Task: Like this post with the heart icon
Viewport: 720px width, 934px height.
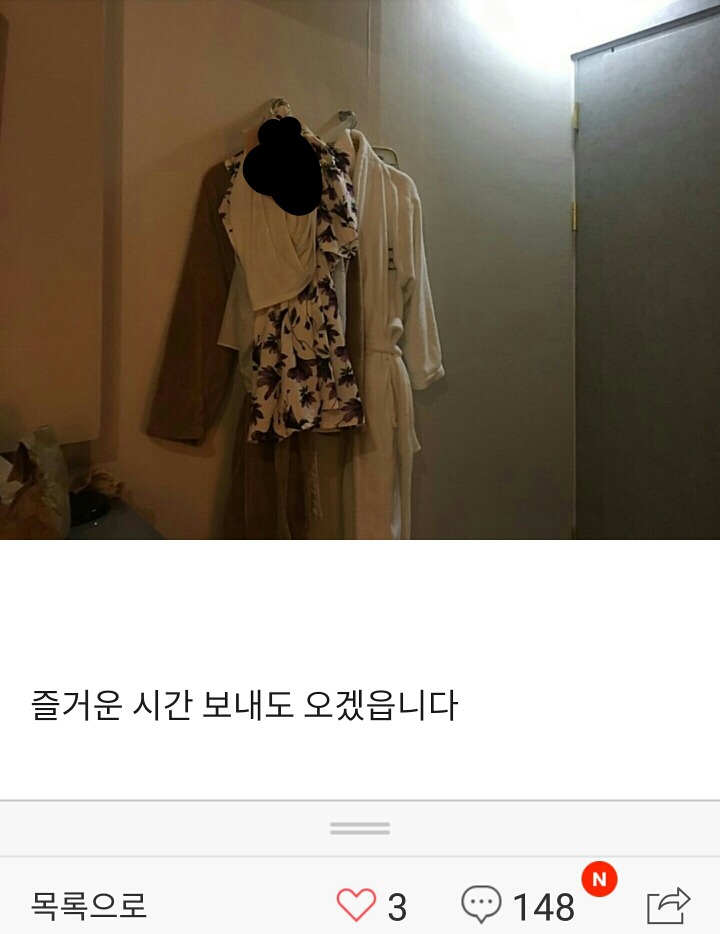Action: 356,906
